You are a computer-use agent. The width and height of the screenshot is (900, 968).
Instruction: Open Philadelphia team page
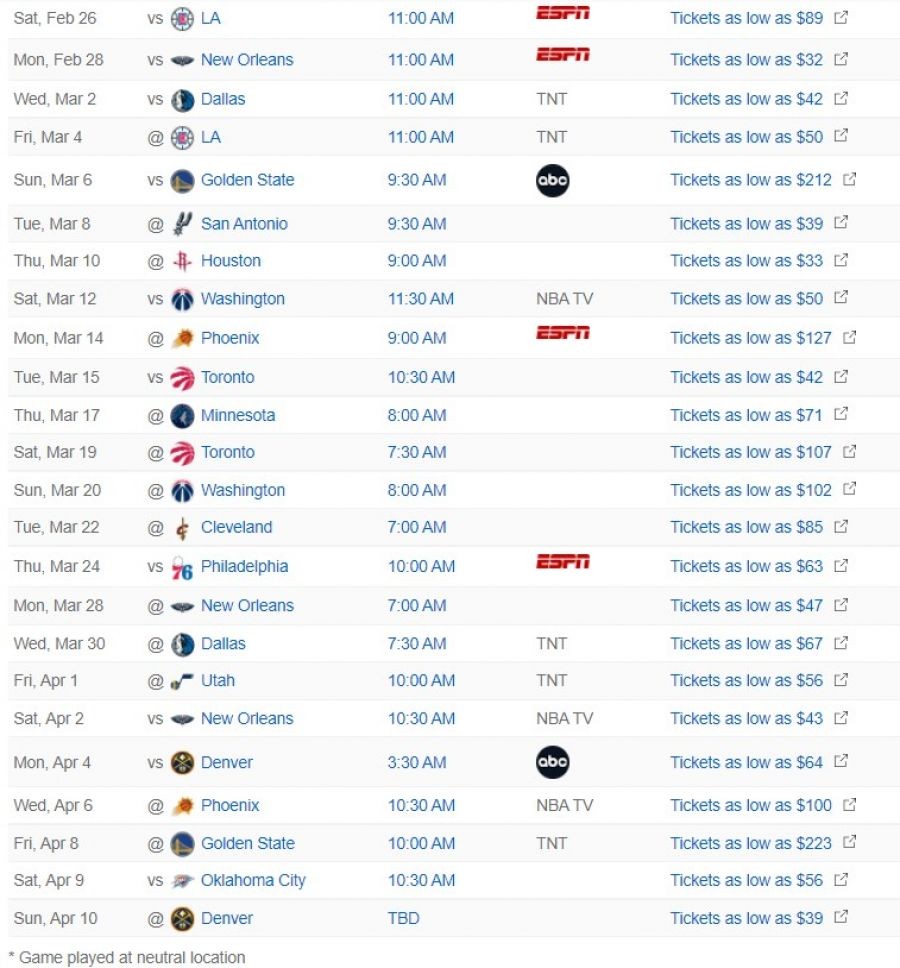click(244, 566)
